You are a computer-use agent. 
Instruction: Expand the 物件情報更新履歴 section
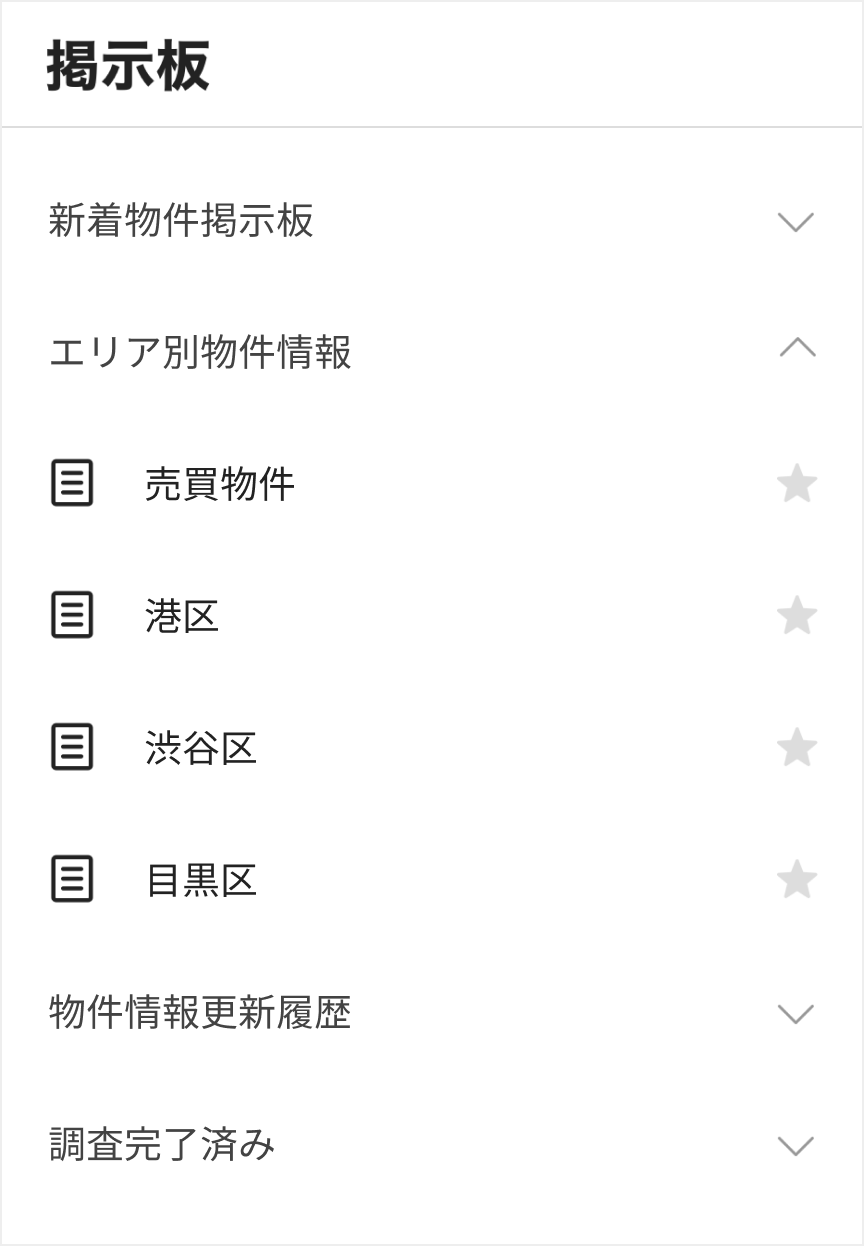click(x=796, y=1013)
